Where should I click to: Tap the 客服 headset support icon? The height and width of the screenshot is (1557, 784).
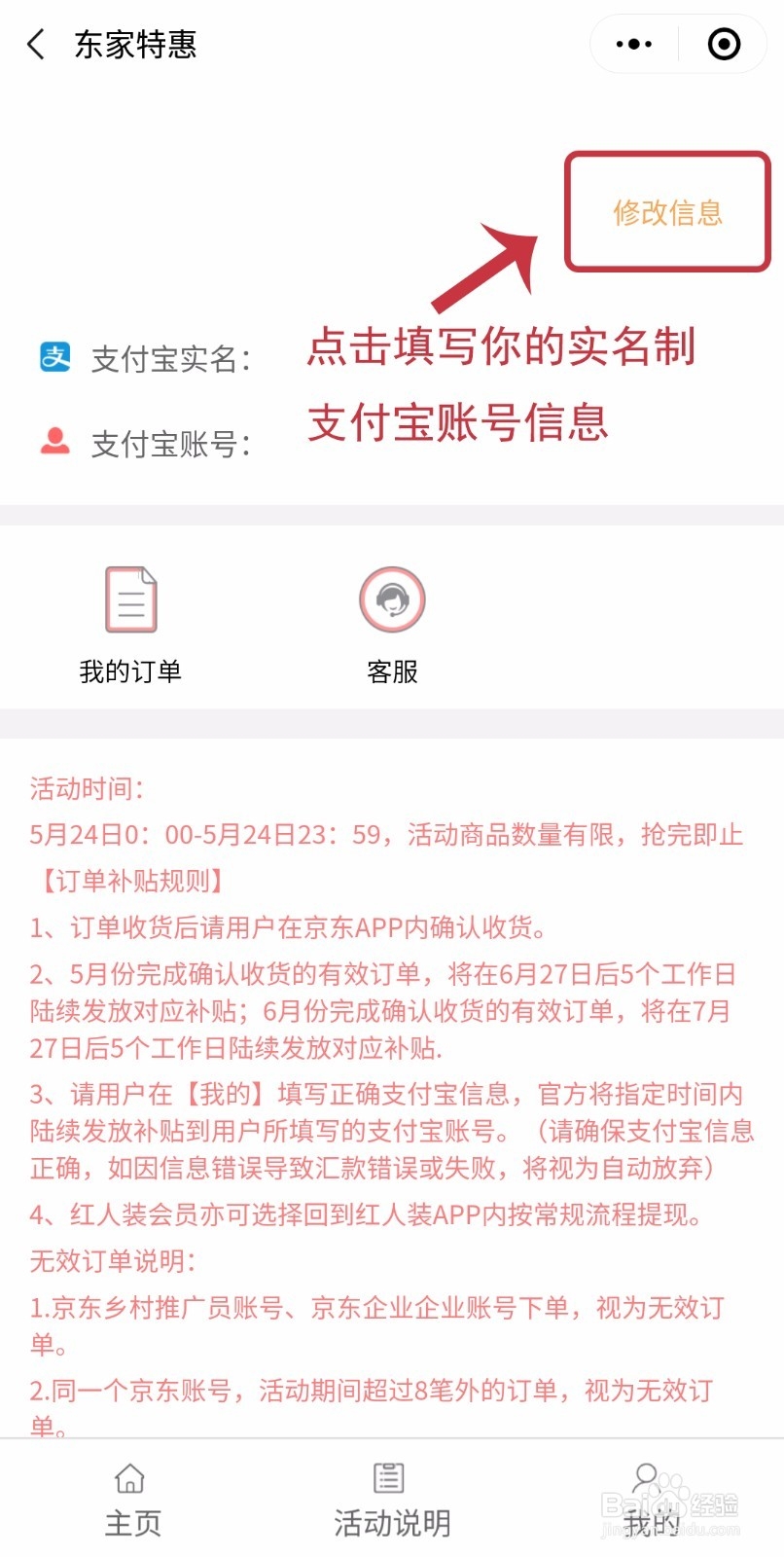click(x=392, y=599)
